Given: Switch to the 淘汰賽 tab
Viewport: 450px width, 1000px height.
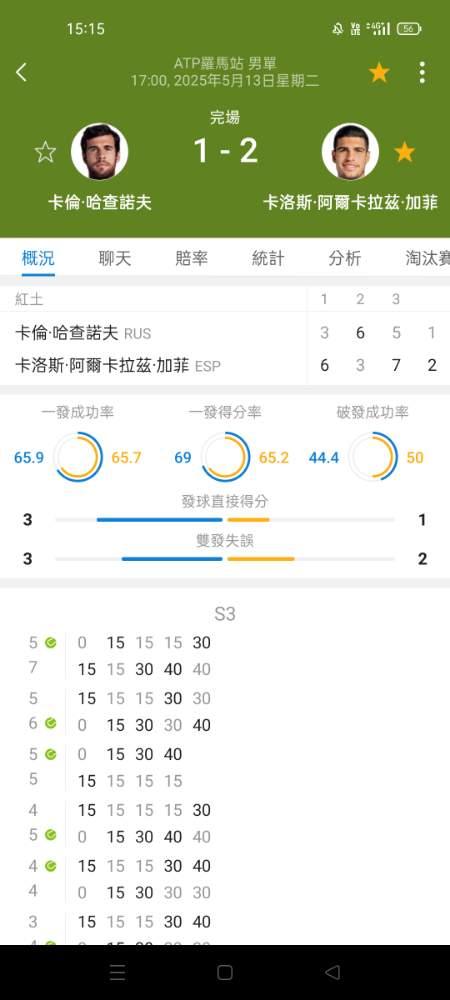Looking at the screenshot, I should (428, 258).
